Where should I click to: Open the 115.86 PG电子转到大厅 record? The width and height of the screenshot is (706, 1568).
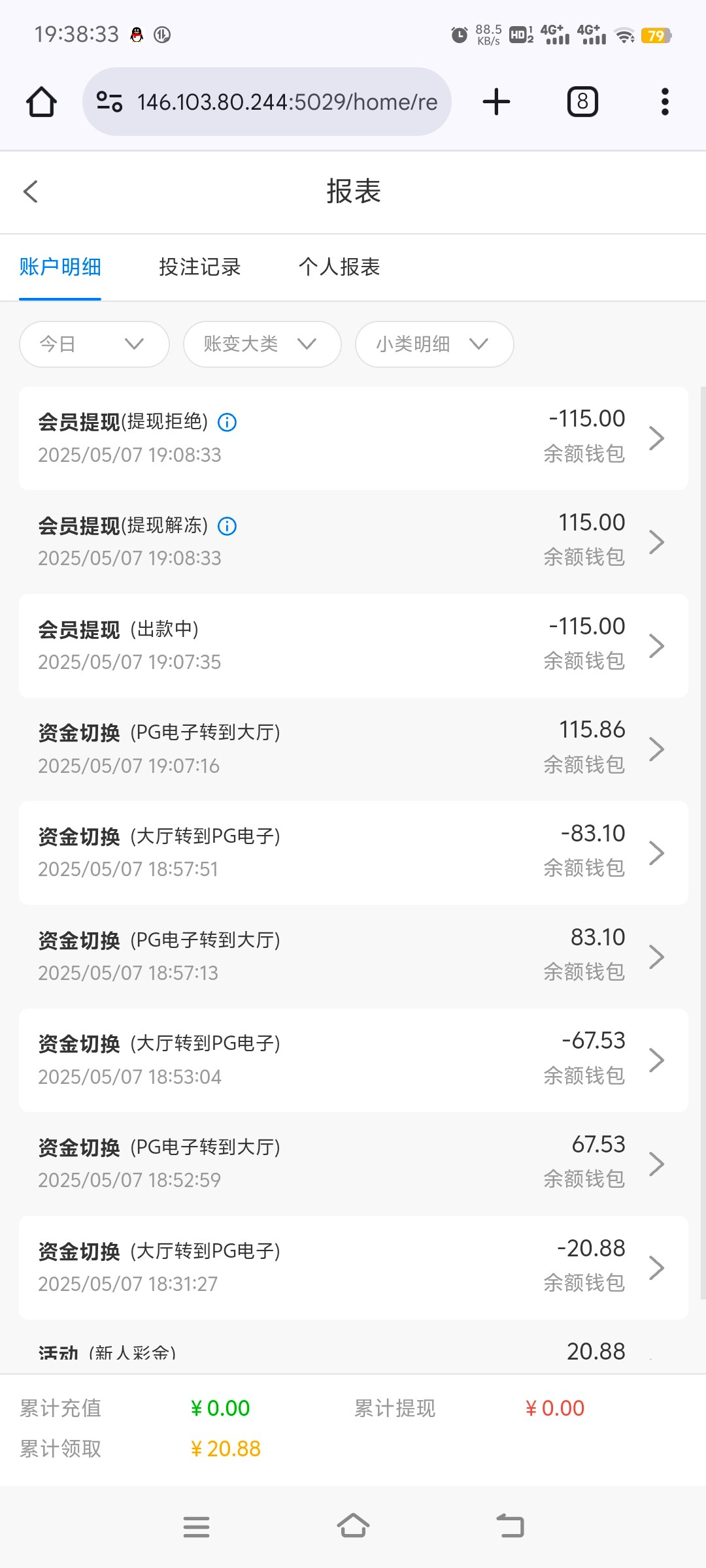click(353, 749)
